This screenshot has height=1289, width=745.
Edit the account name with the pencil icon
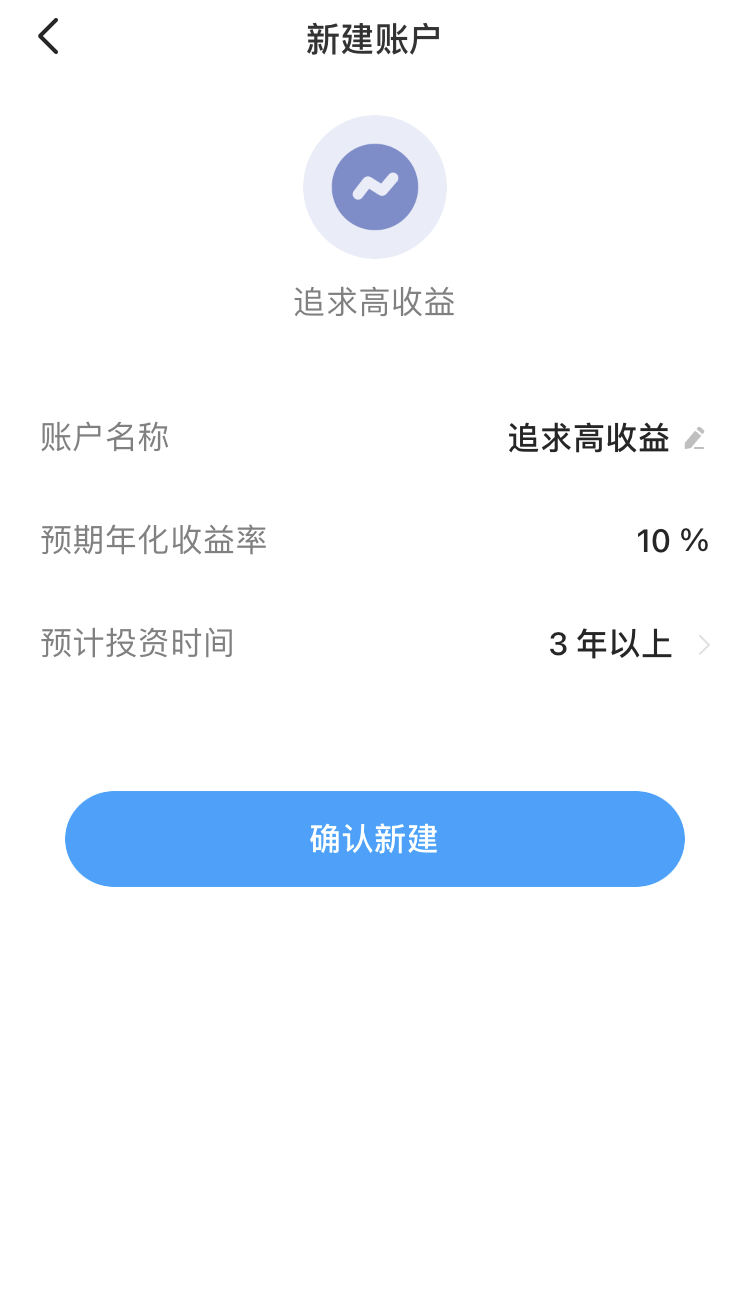(x=694, y=438)
